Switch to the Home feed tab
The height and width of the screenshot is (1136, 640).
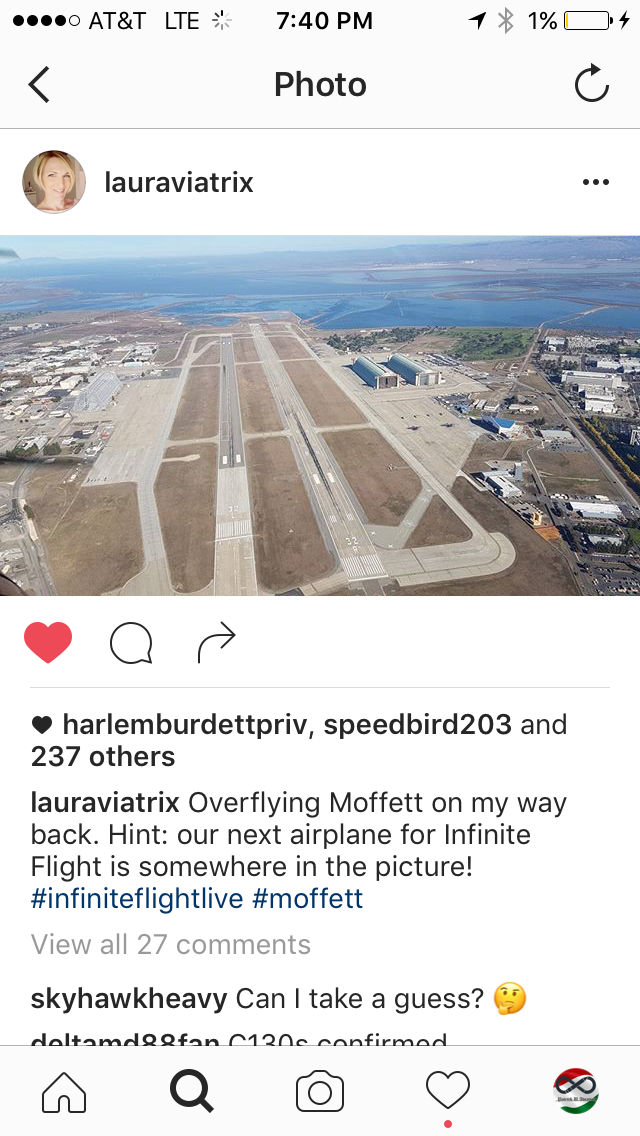64,1092
